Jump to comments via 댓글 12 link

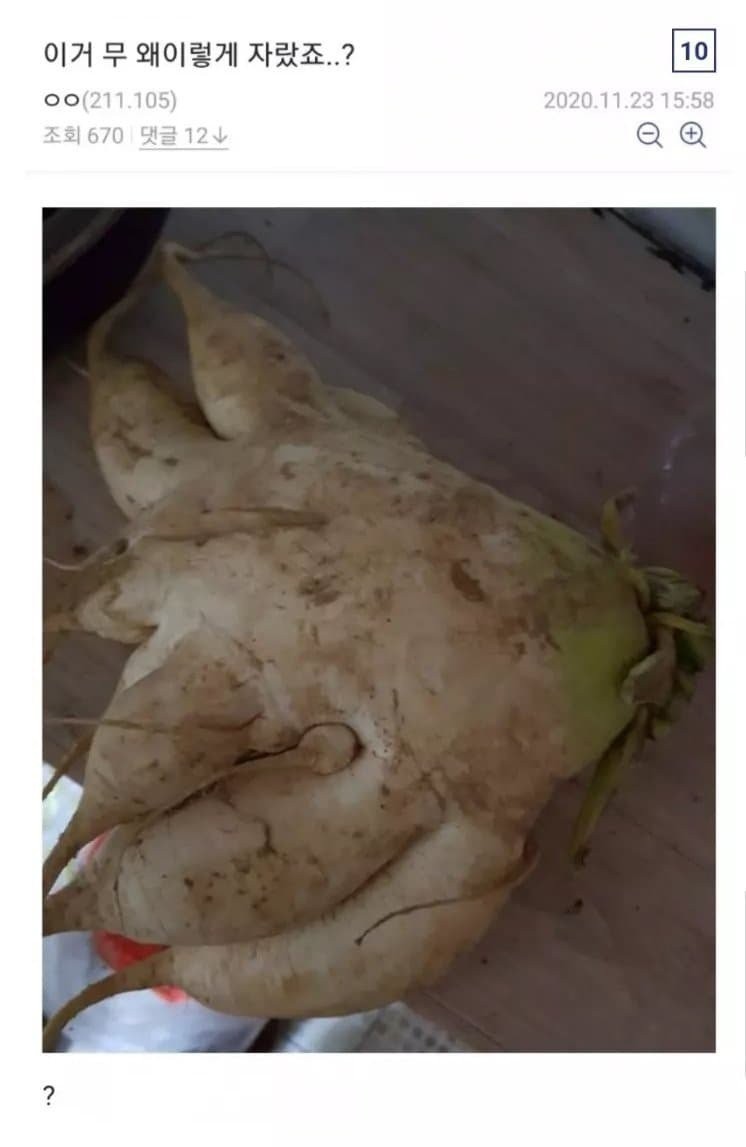coord(183,136)
